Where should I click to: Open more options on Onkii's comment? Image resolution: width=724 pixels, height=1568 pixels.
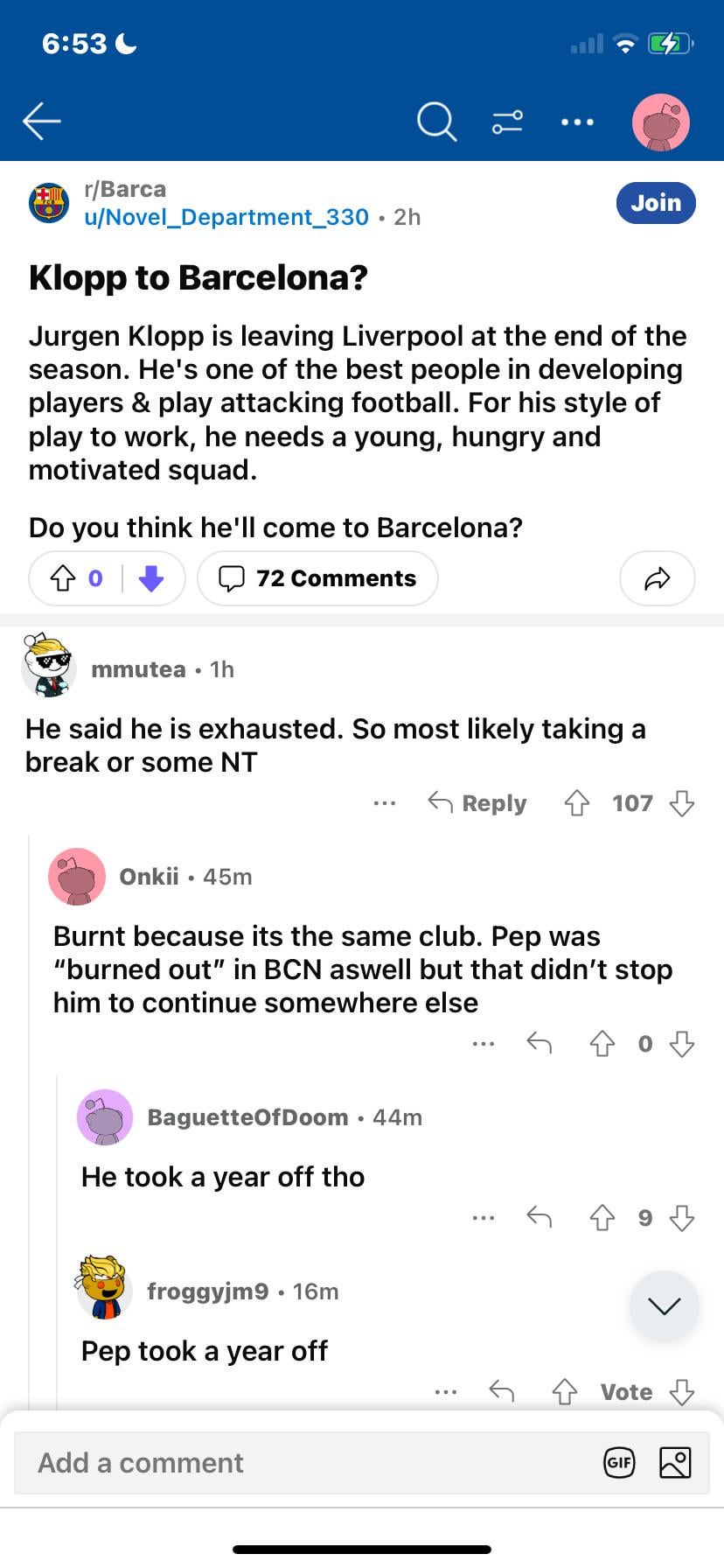pos(483,1044)
